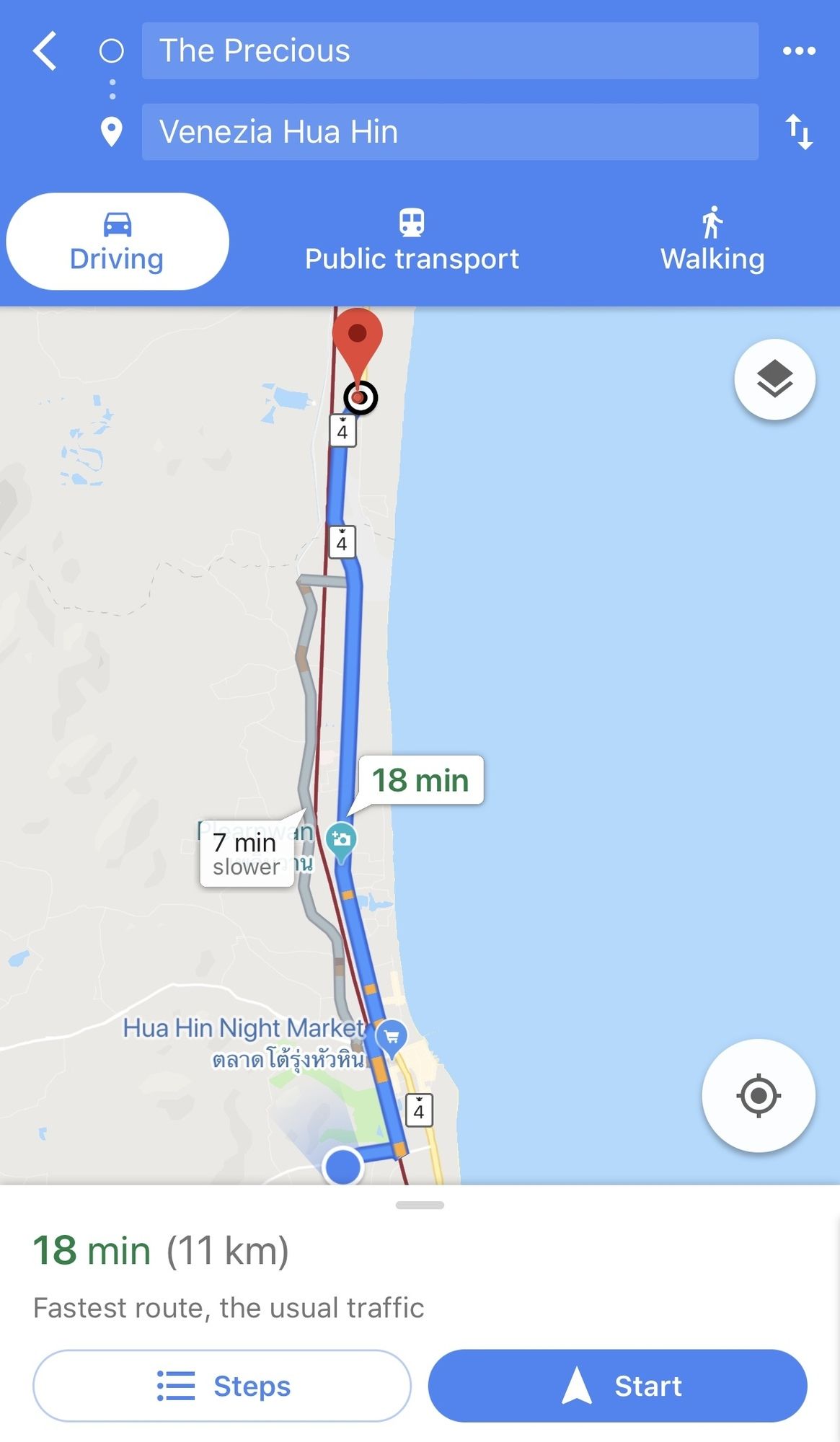Expand the route details sheet handle
The image size is (840, 1442).
(420, 1205)
